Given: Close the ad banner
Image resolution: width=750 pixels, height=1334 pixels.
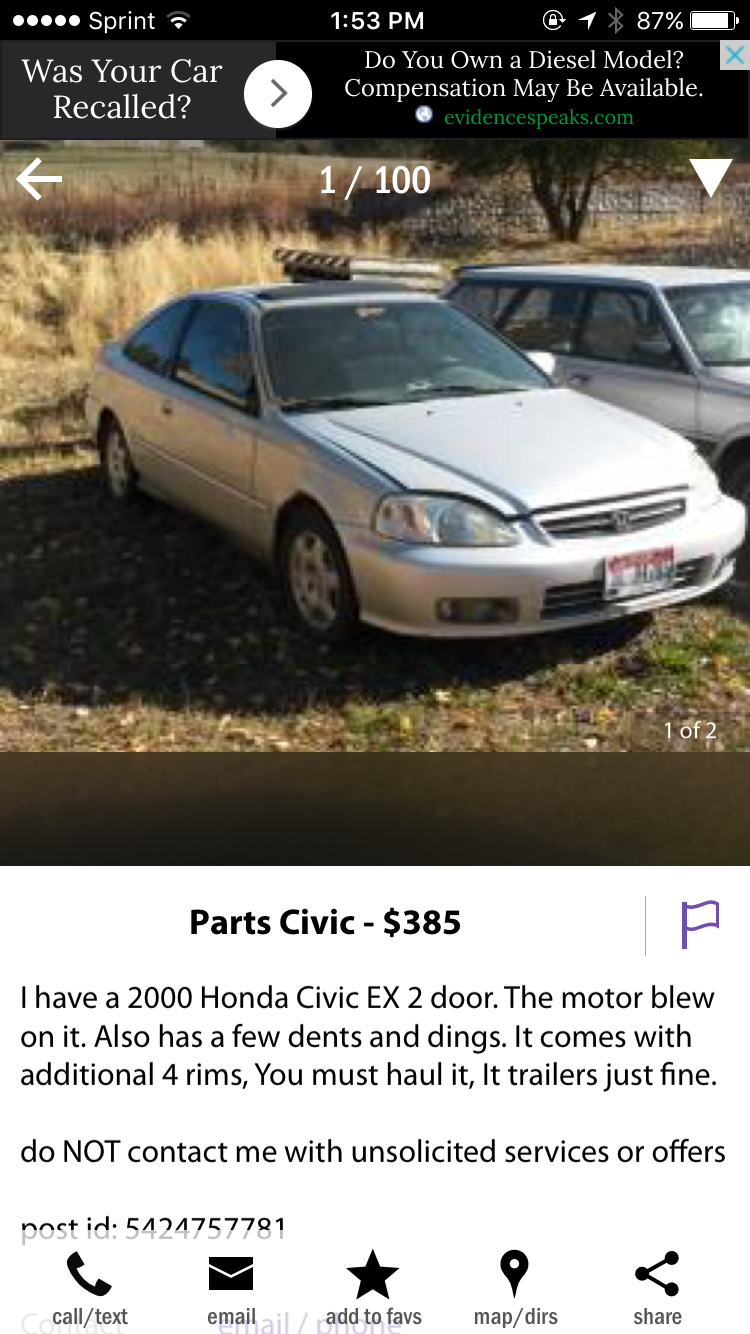Looking at the screenshot, I should (734, 56).
